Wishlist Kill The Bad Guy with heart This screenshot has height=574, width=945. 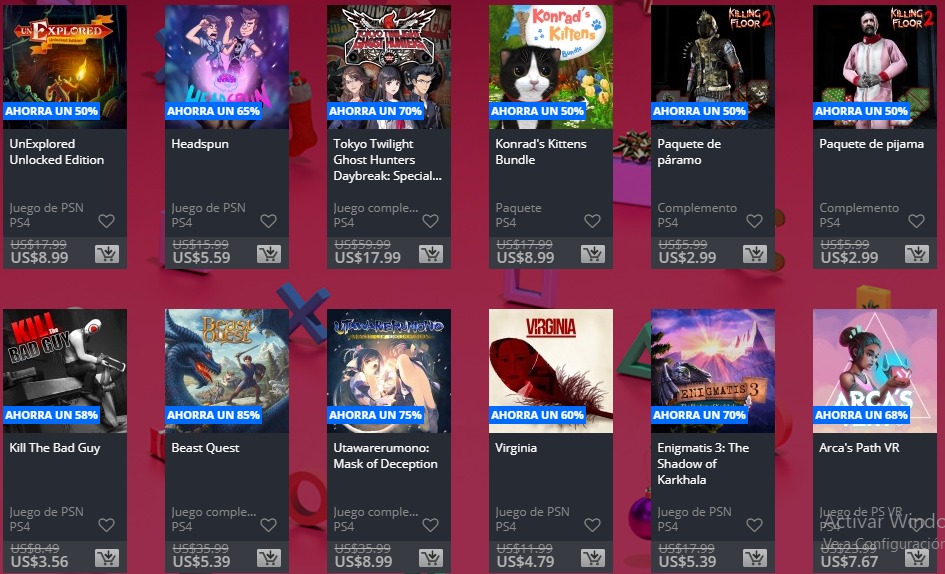click(106, 525)
